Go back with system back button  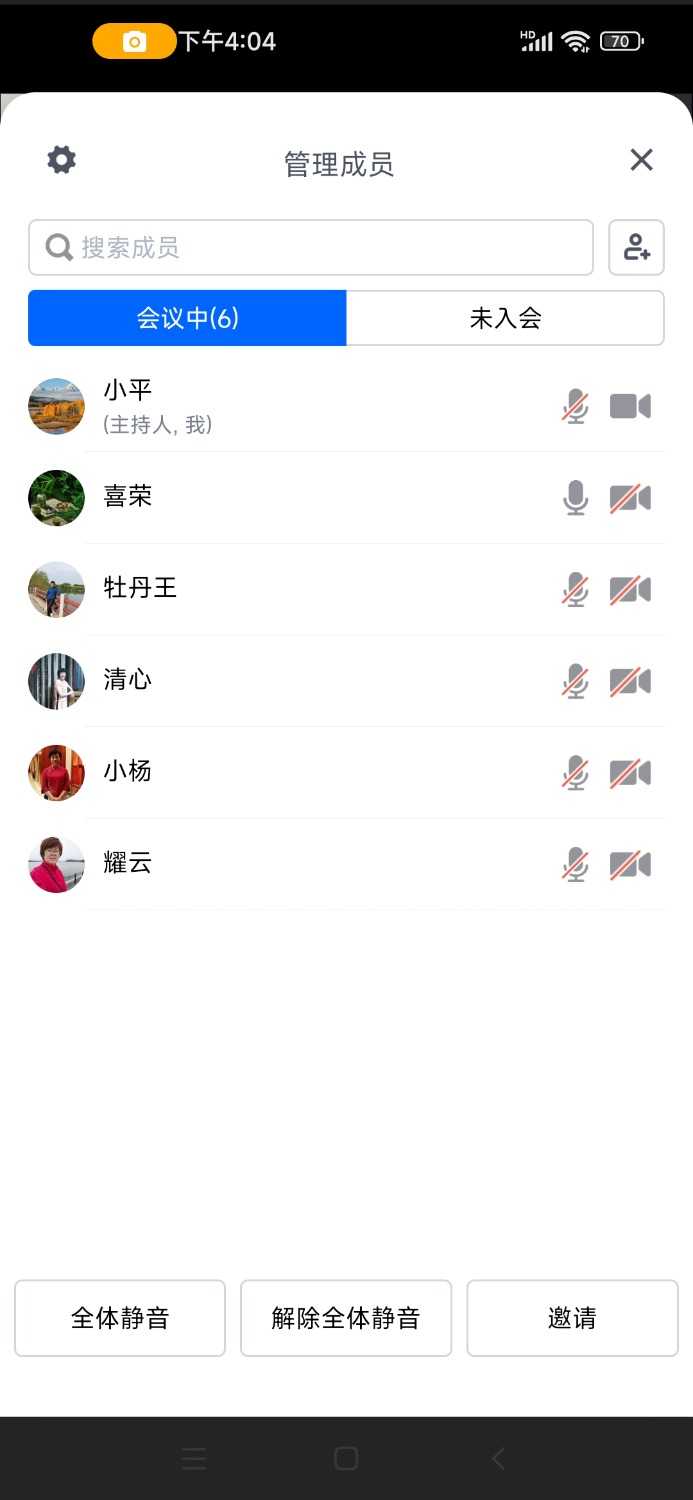point(498,1459)
